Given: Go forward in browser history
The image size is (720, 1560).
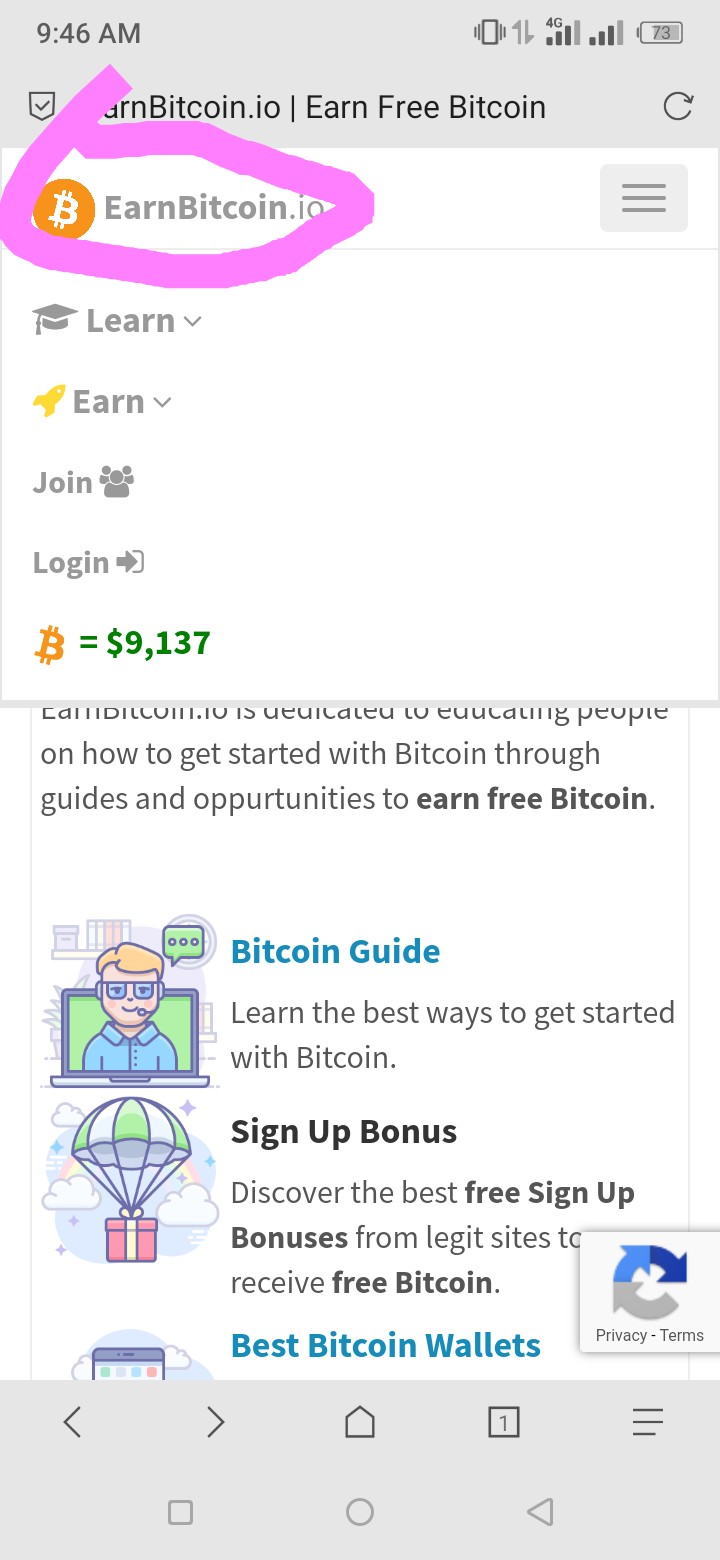Looking at the screenshot, I should click(x=215, y=1421).
